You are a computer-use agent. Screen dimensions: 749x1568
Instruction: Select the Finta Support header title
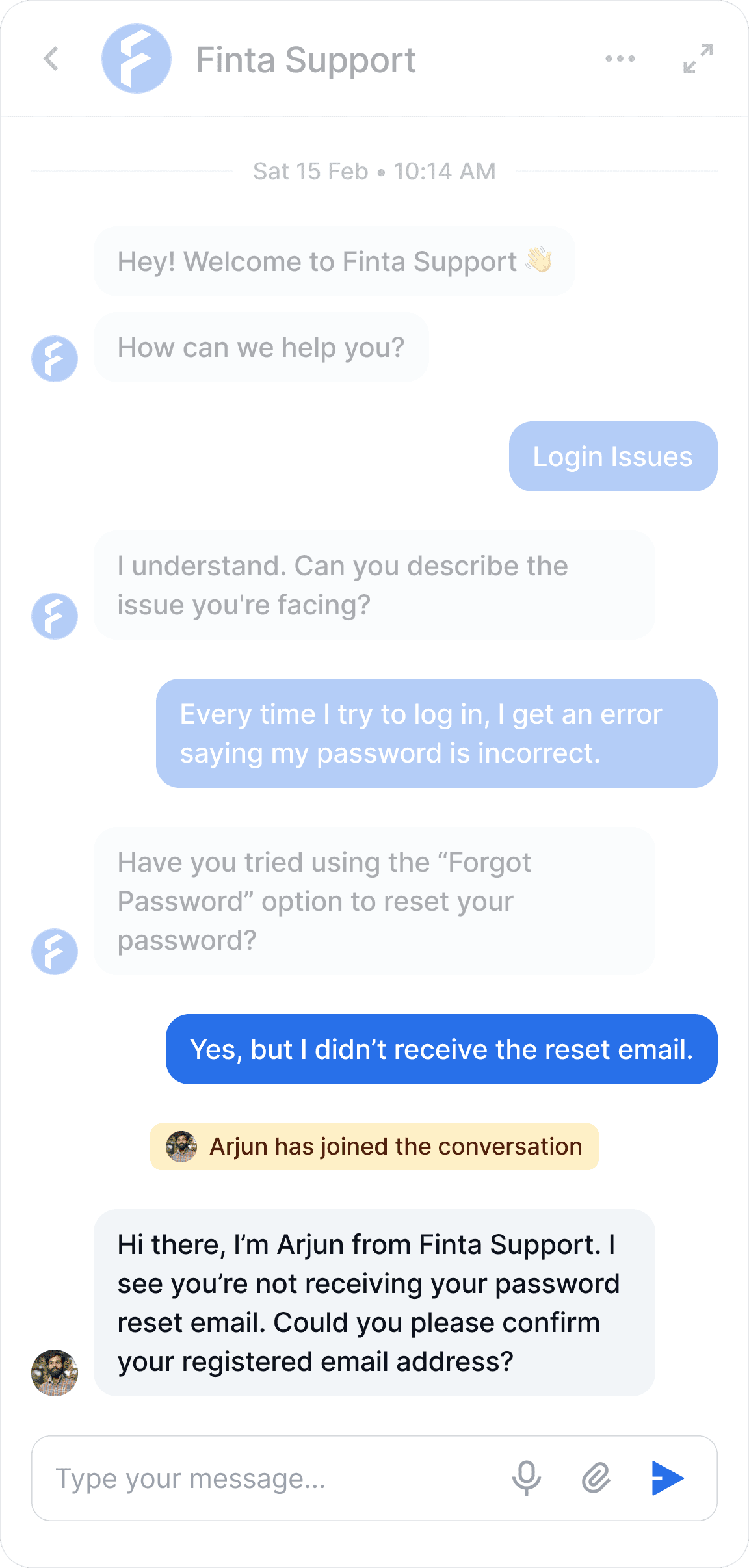(x=306, y=60)
